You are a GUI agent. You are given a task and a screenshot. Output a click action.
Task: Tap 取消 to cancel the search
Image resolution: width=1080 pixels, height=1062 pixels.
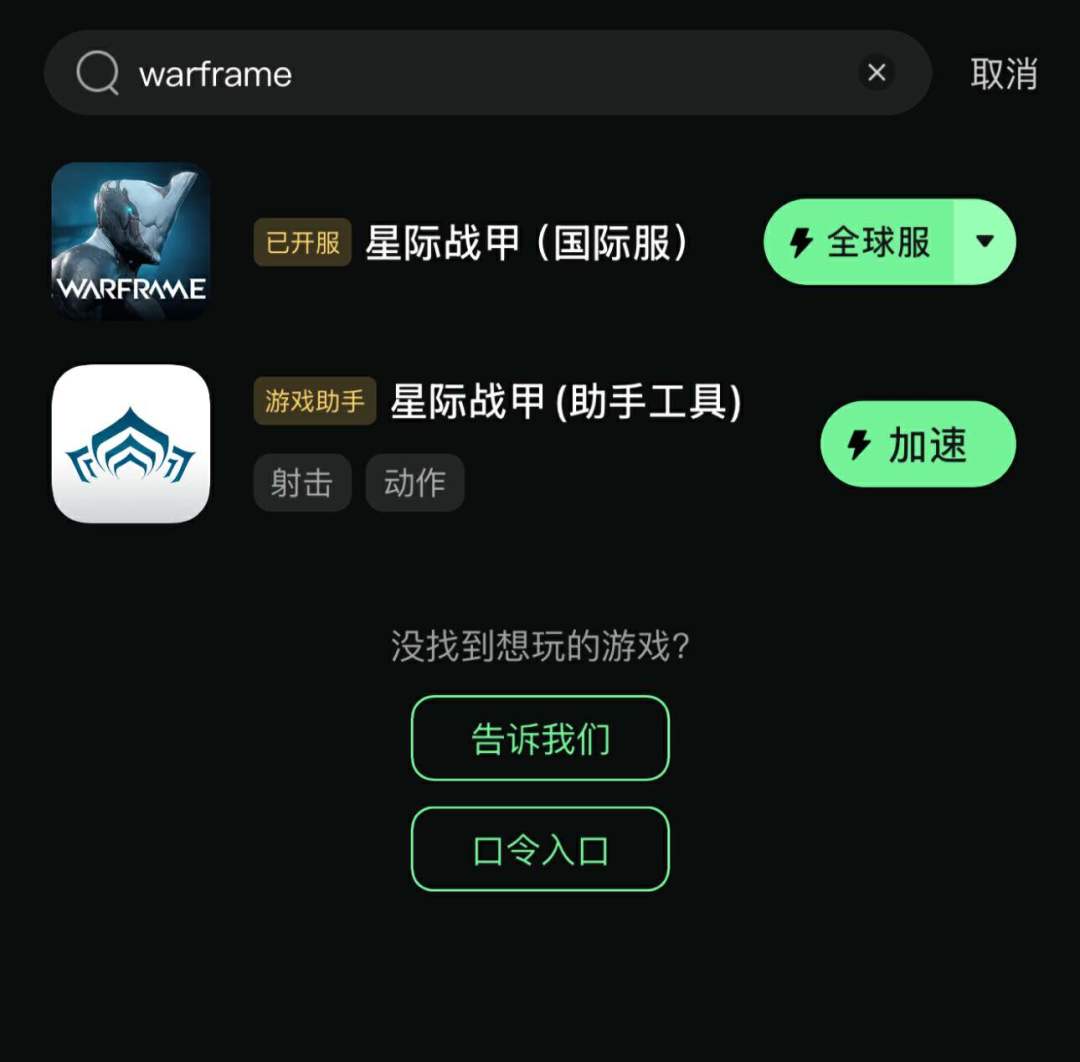(x=1004, y=73)
